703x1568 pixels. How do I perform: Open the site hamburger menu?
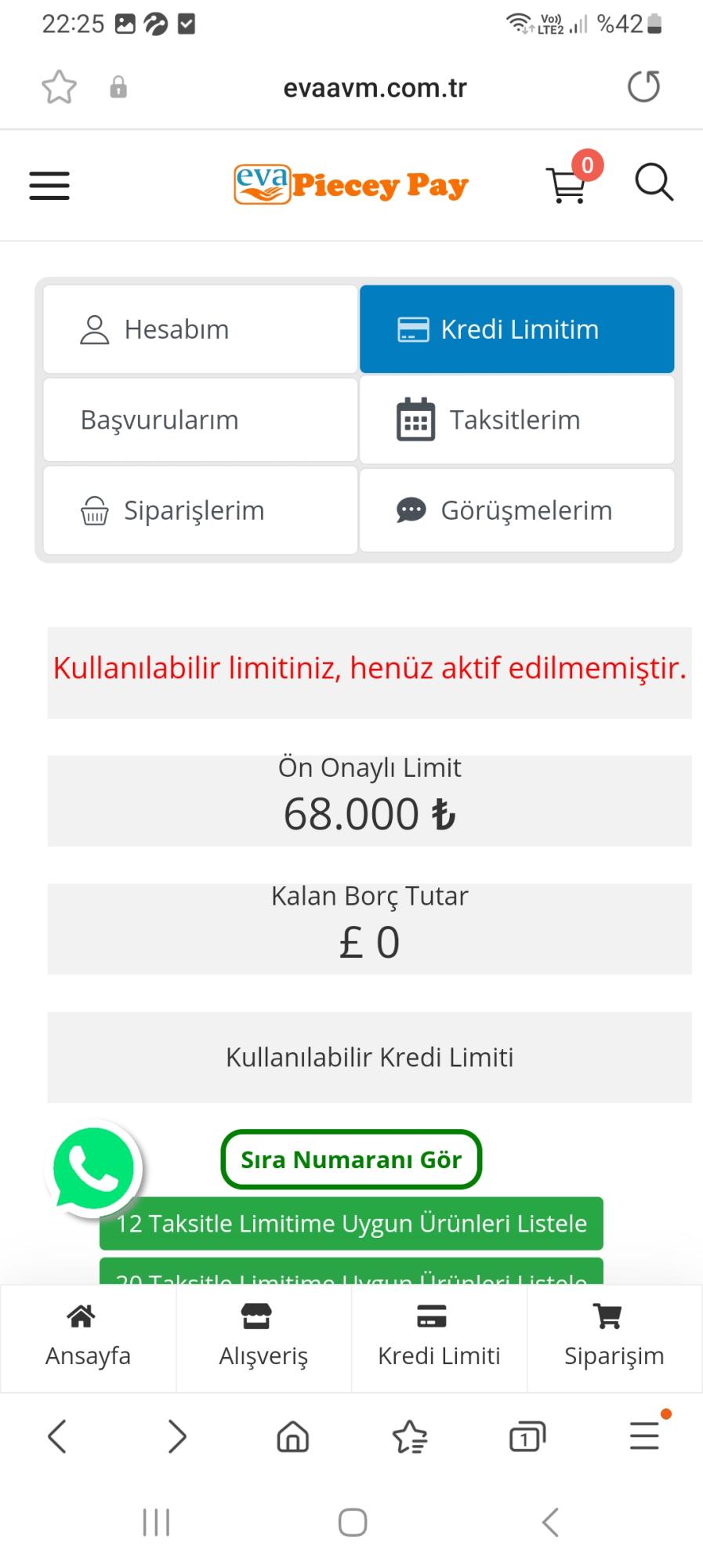click(x=49, y=185)
